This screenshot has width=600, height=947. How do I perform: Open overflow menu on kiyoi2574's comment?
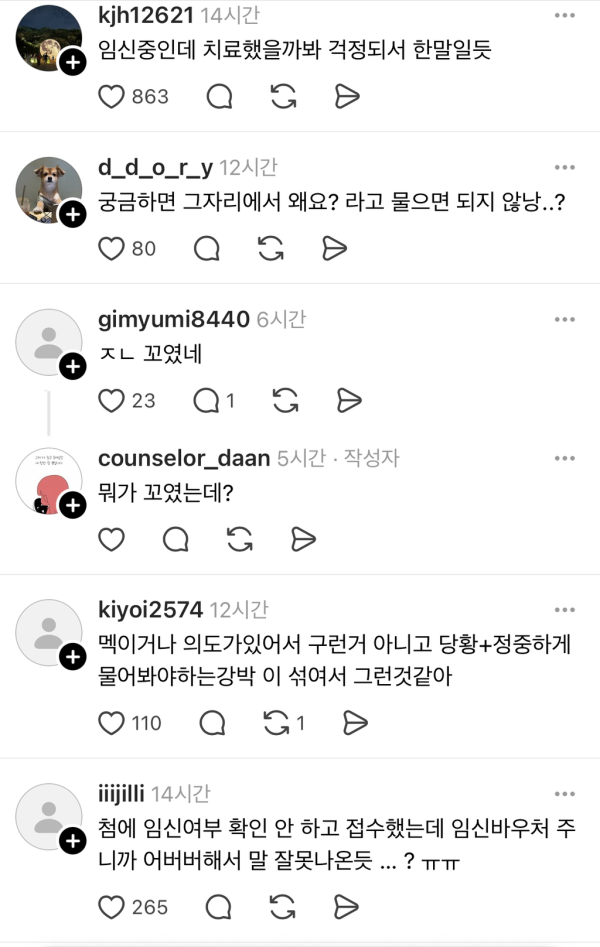click(565, 609)
